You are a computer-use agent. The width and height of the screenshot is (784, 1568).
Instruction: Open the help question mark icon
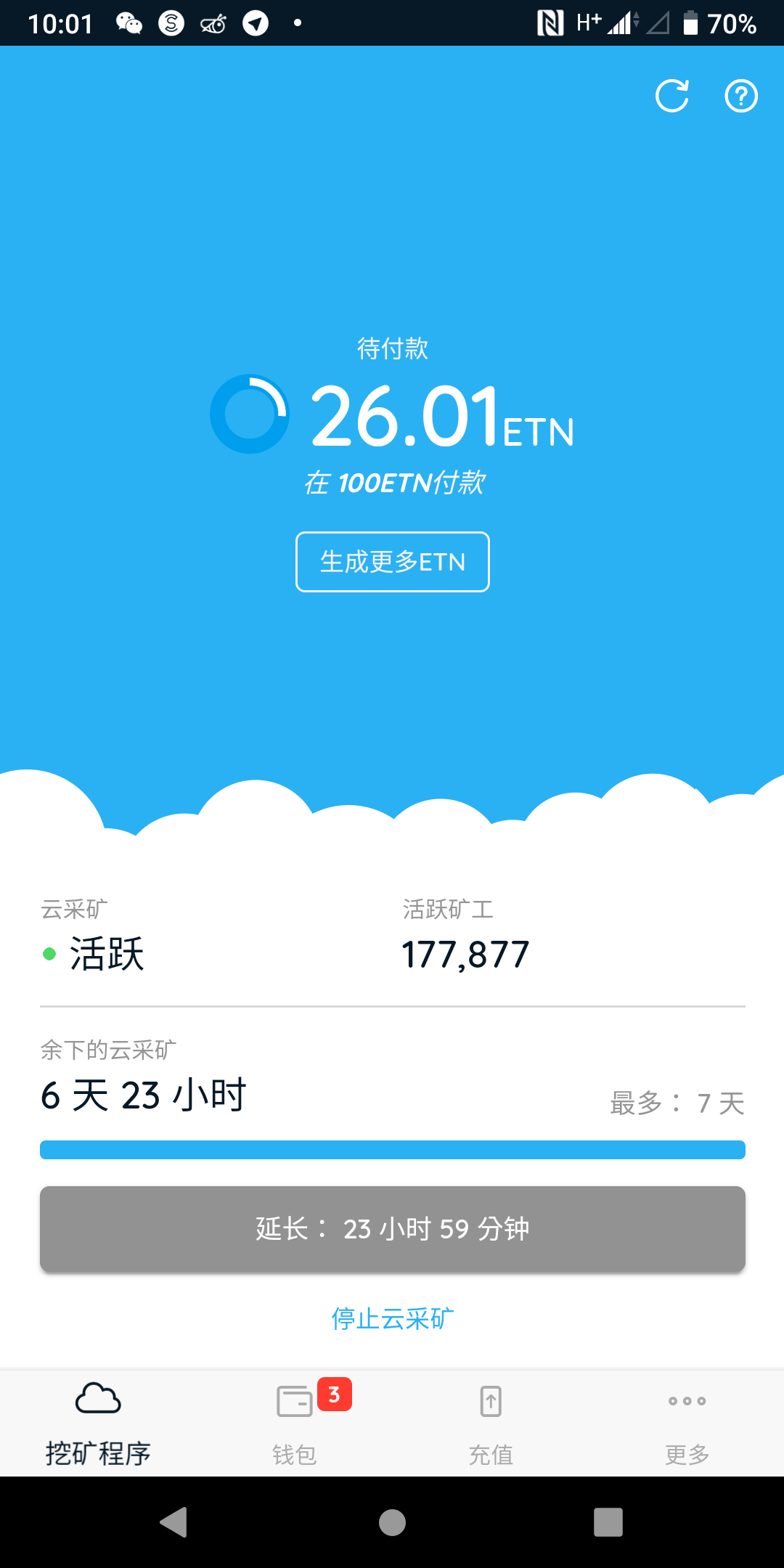point(741,96)
